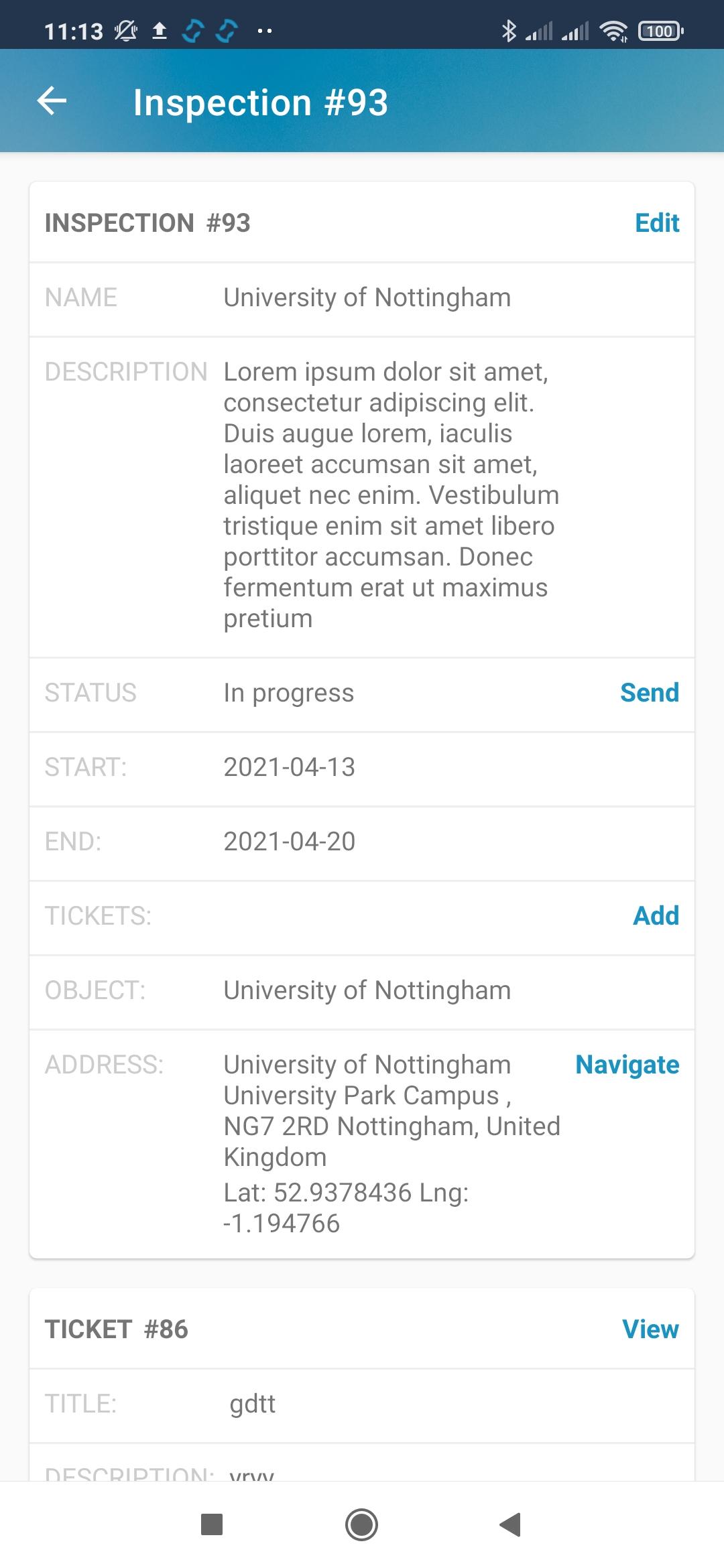724x1568 pixels.
Task: Go back using the header arrow
Action: (52, 102)
